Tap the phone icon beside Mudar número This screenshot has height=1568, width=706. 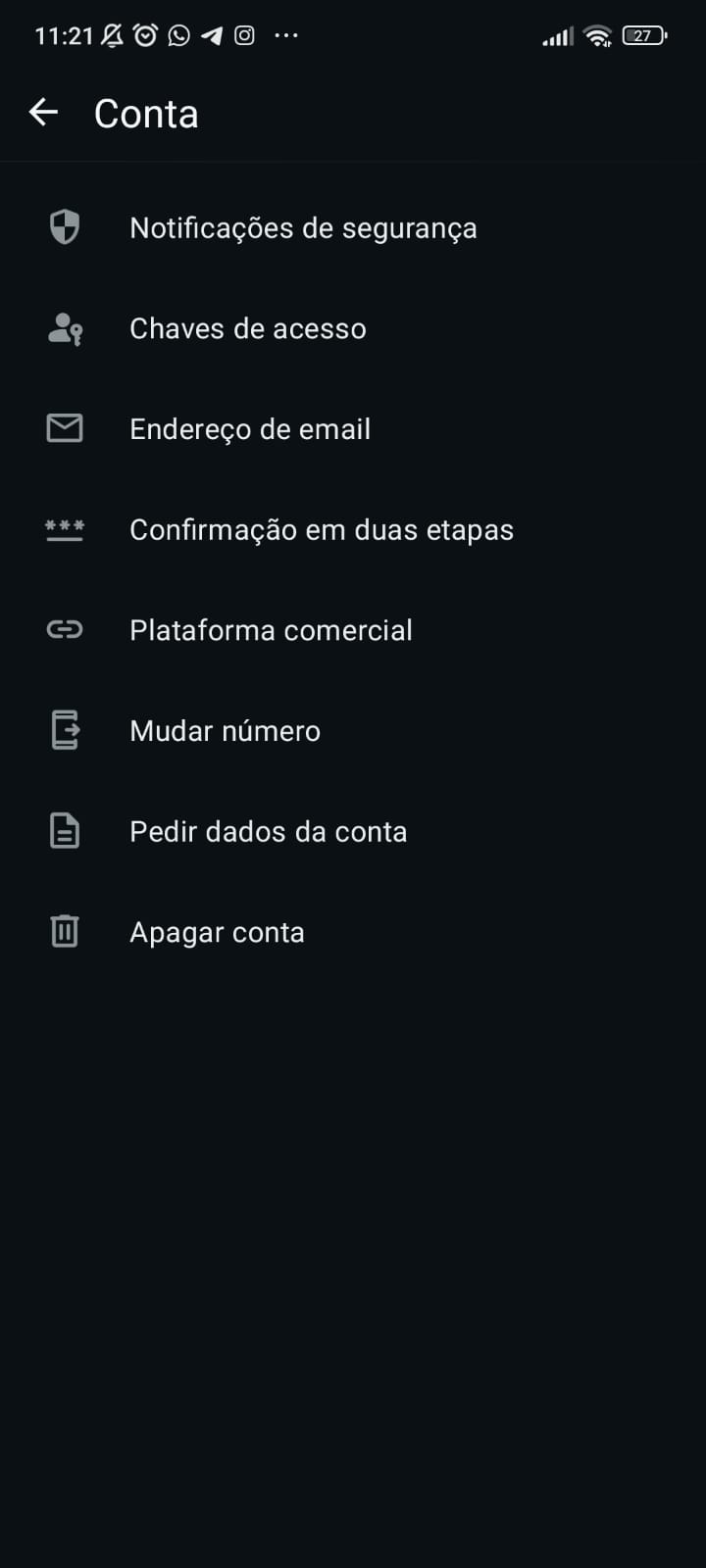64,730
